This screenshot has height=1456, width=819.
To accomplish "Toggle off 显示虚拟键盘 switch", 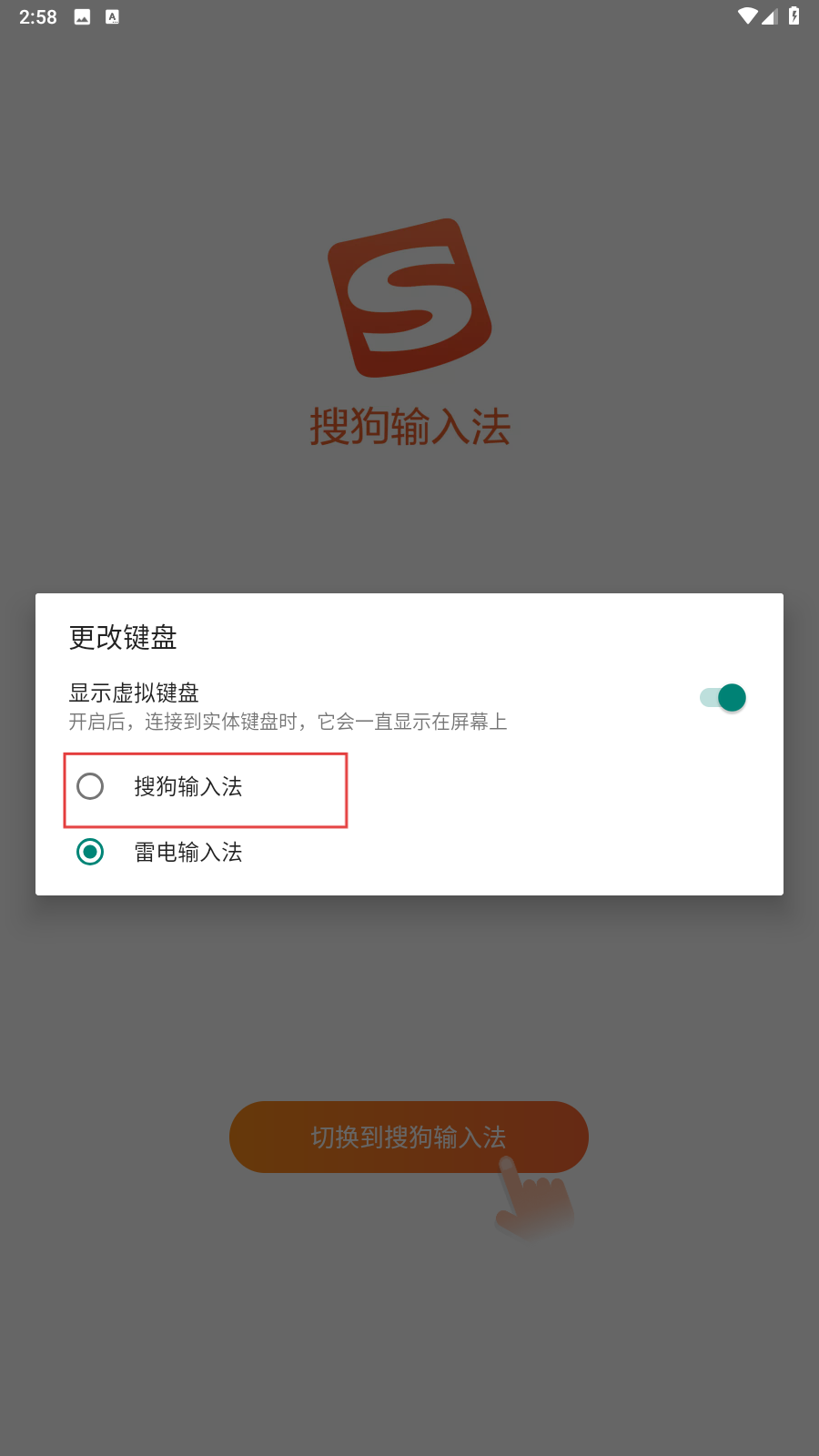I will 723,698.
